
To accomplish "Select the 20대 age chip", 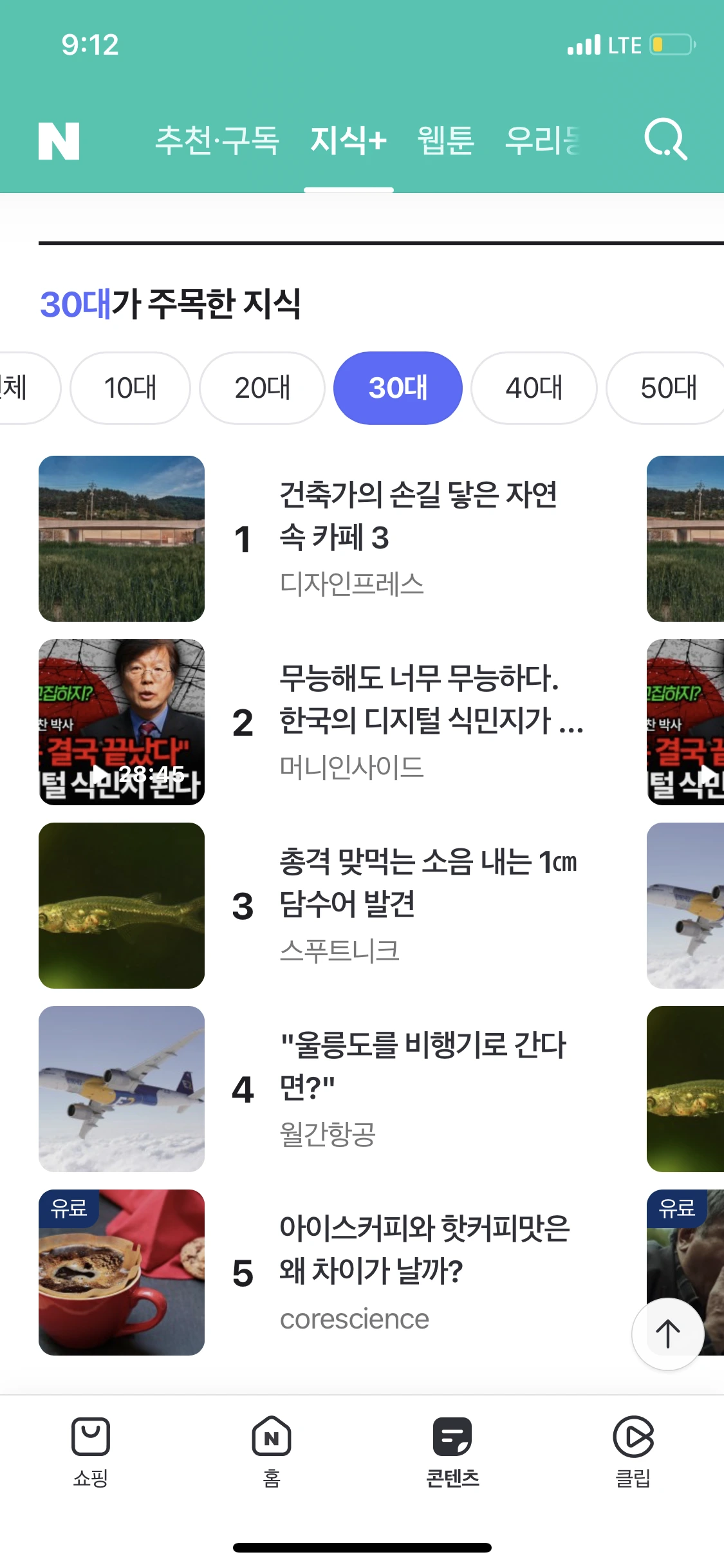I will click(x=262, y=387).
